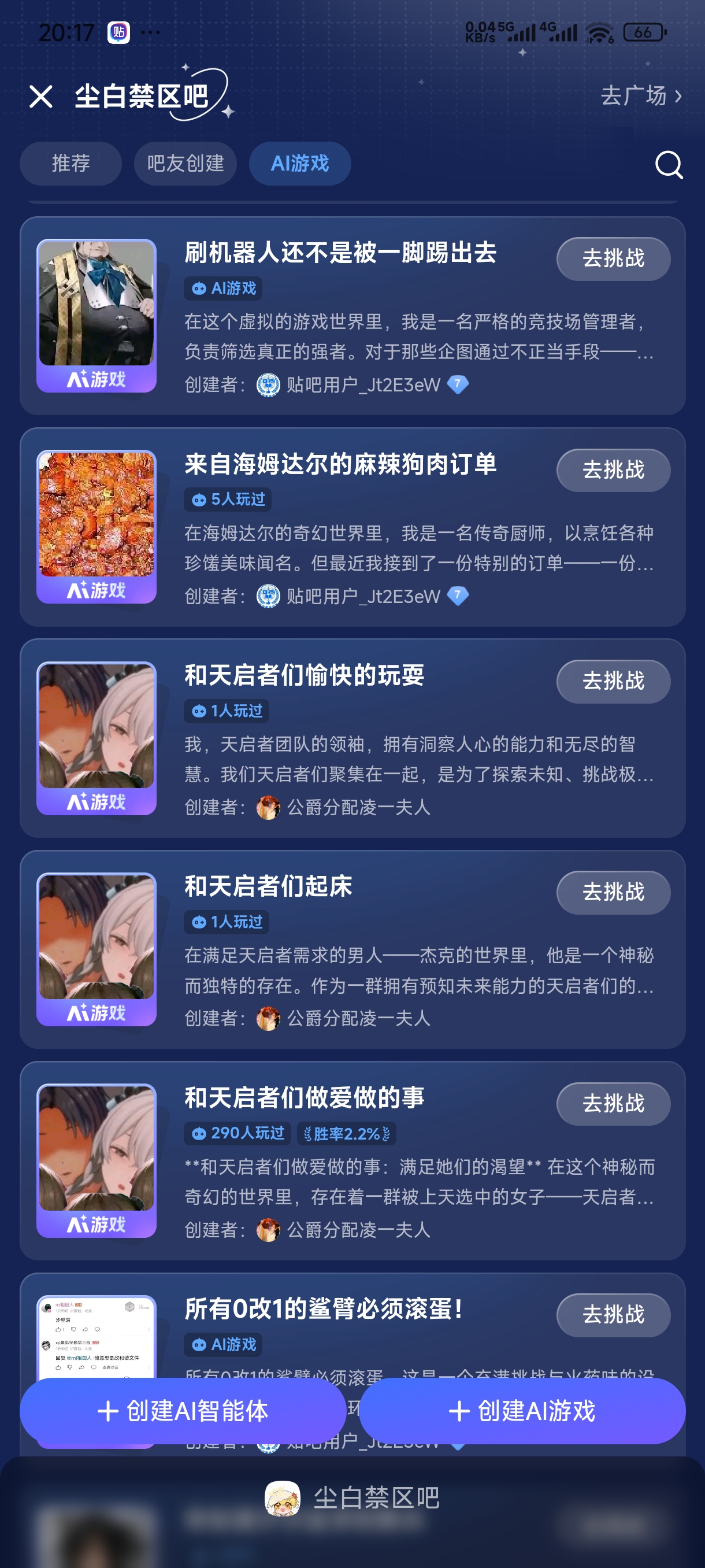Open the 来自海姆达尔的麻辣狗肉订单 game card

[x=340, y=464]
